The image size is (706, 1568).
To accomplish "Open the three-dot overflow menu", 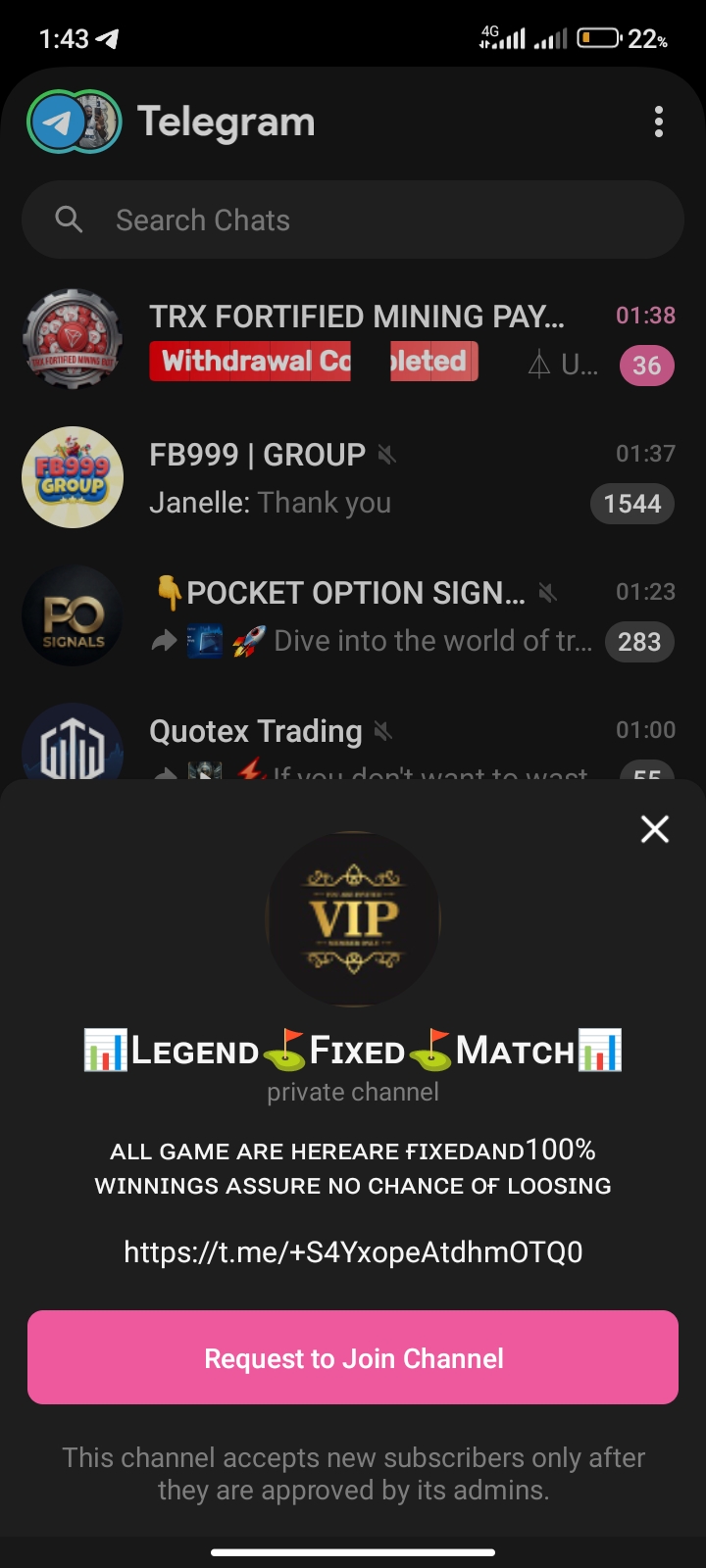I will (x=658, y=122).
